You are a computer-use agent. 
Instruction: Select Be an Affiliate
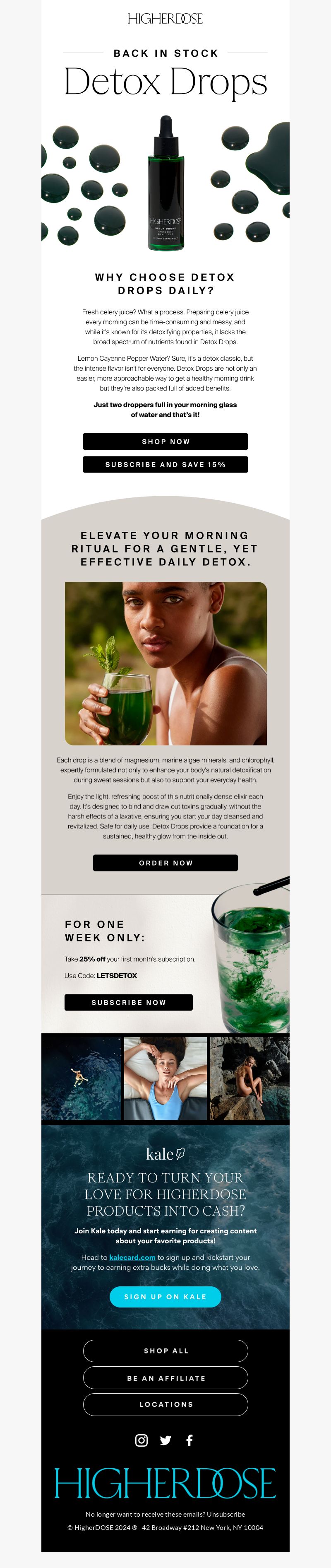165,1377
